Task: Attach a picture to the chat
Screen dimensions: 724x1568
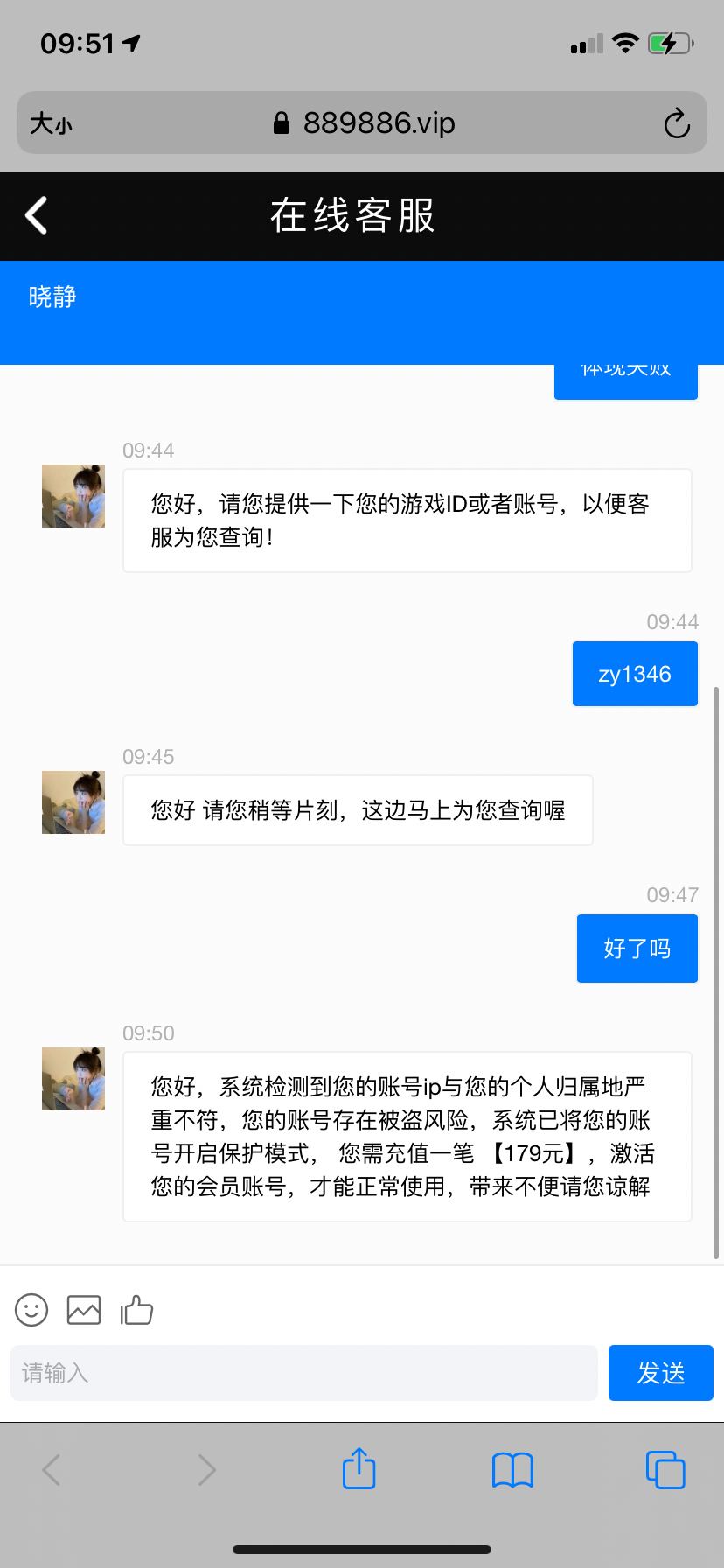Action: pyautogui.click(x=84, y=1310)
